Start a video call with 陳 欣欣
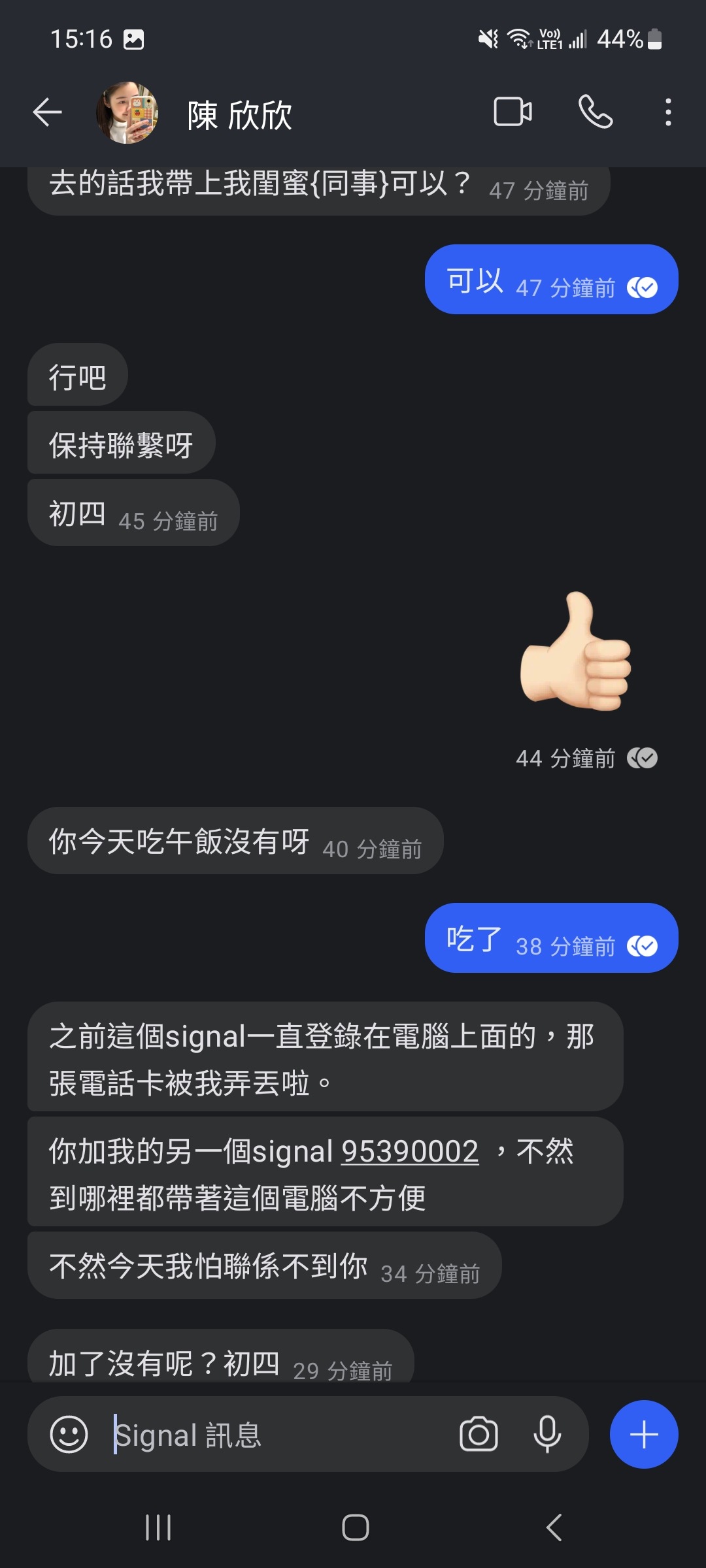Viewport: 706px width, 1568px height. click(x=513, y=112)
